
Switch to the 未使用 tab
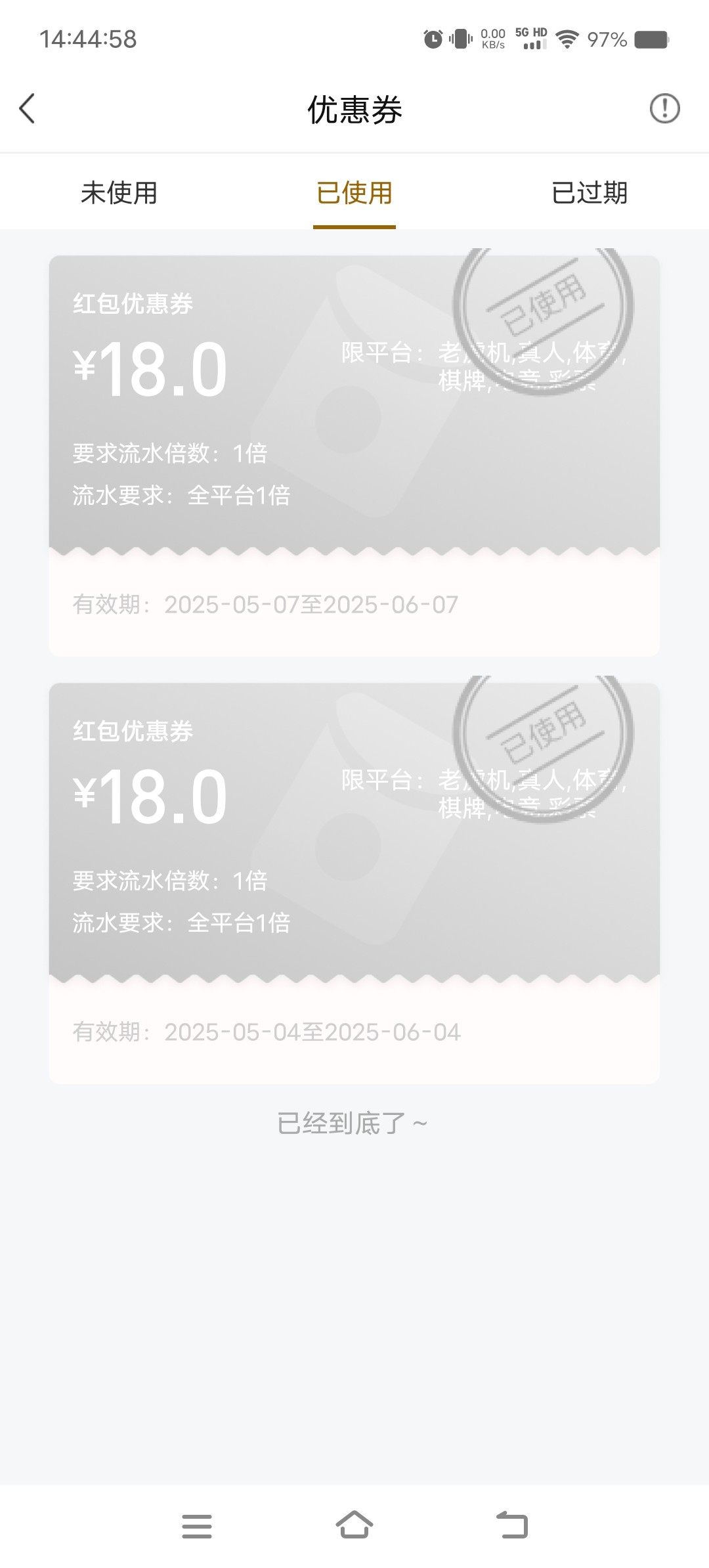coord(119,193)
